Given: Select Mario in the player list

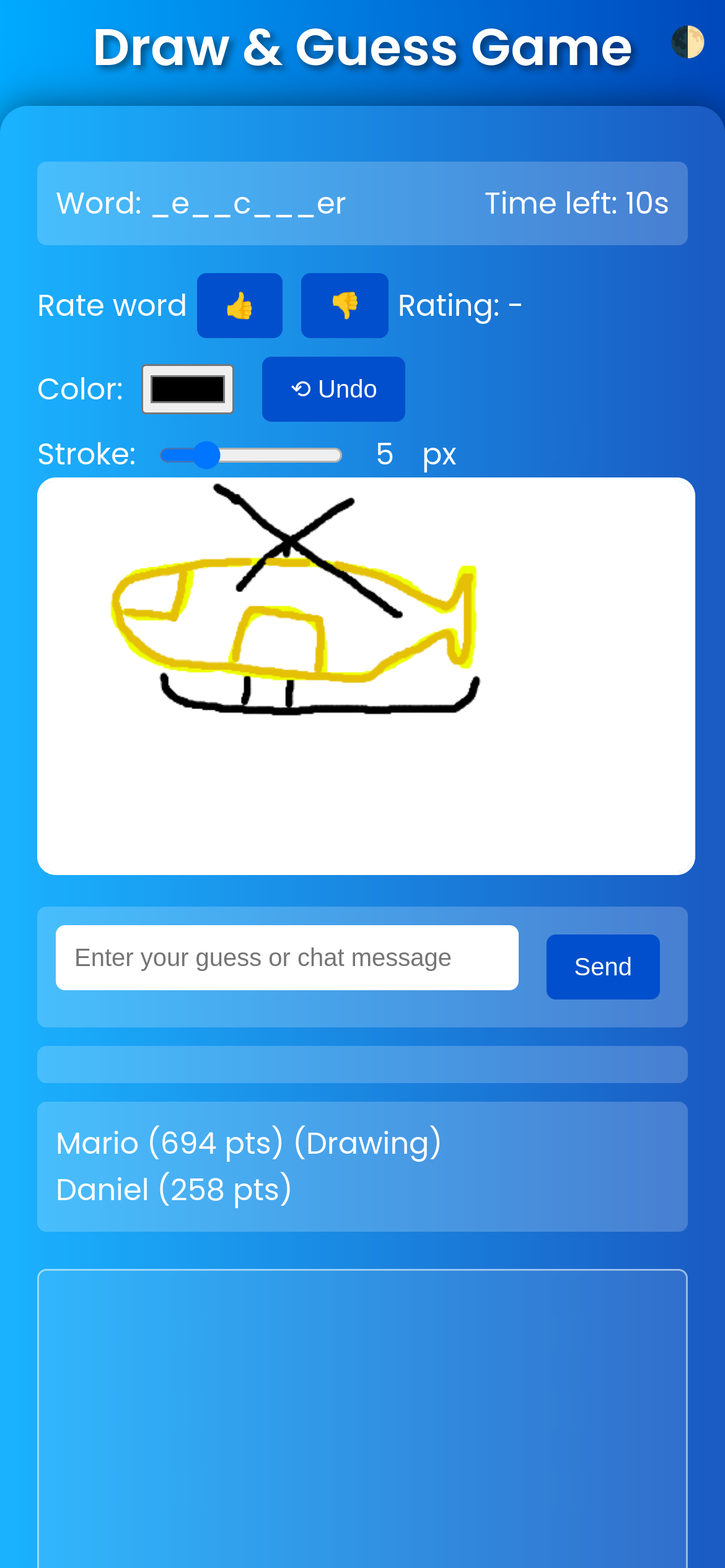Looking at the screenshot, I should 248,1143.
